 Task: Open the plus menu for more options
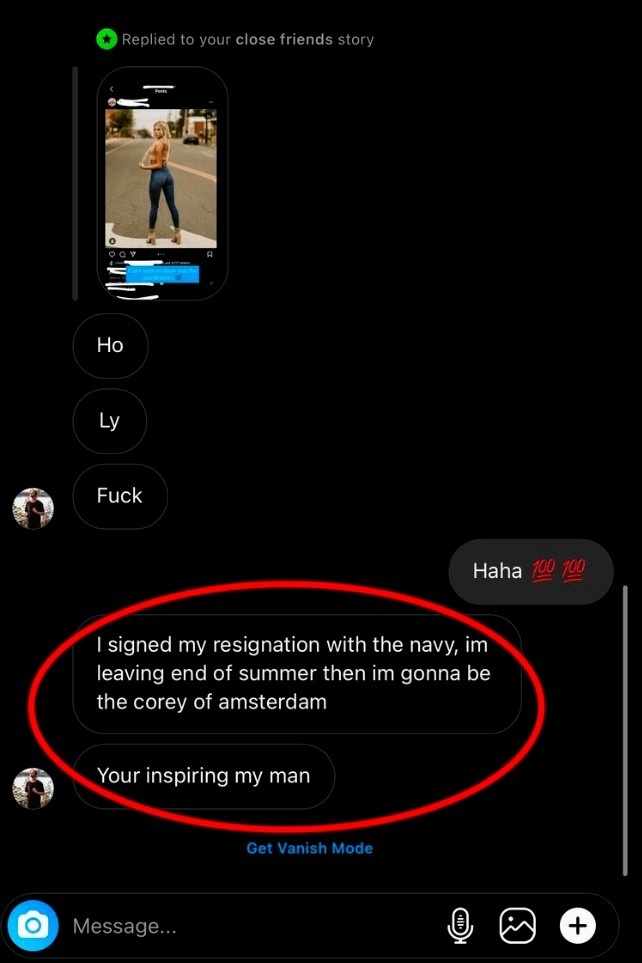point(577,926)
